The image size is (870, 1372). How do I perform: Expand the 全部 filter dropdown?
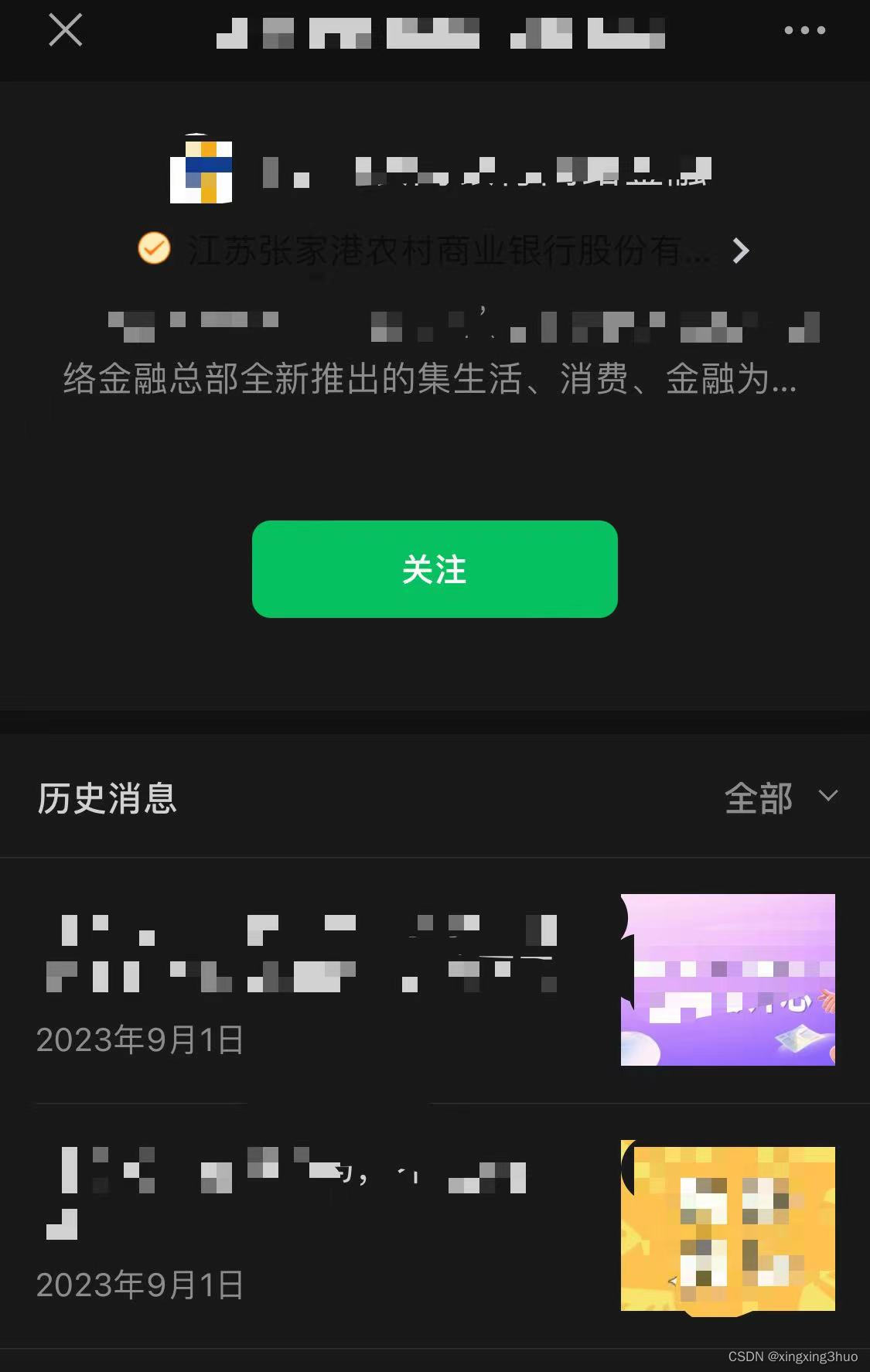point(781,797)
